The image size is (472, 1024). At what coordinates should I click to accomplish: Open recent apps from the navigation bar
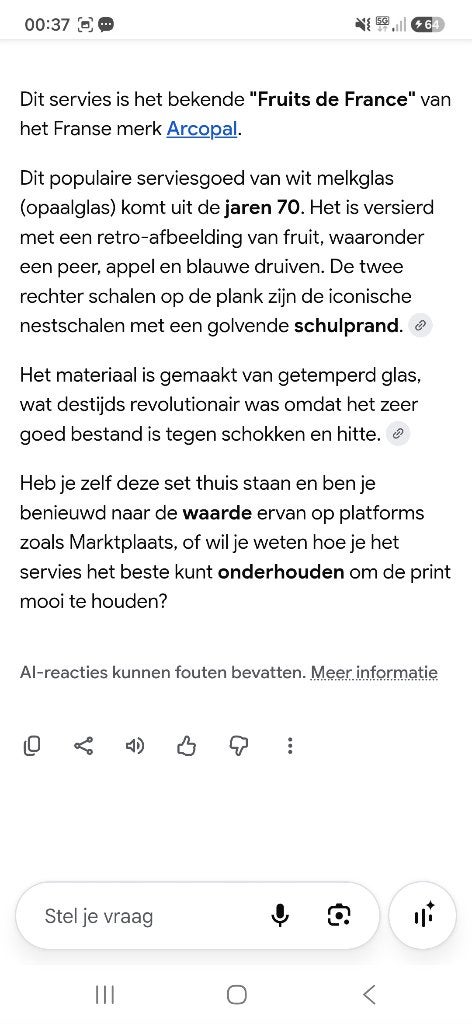(104, 995)
